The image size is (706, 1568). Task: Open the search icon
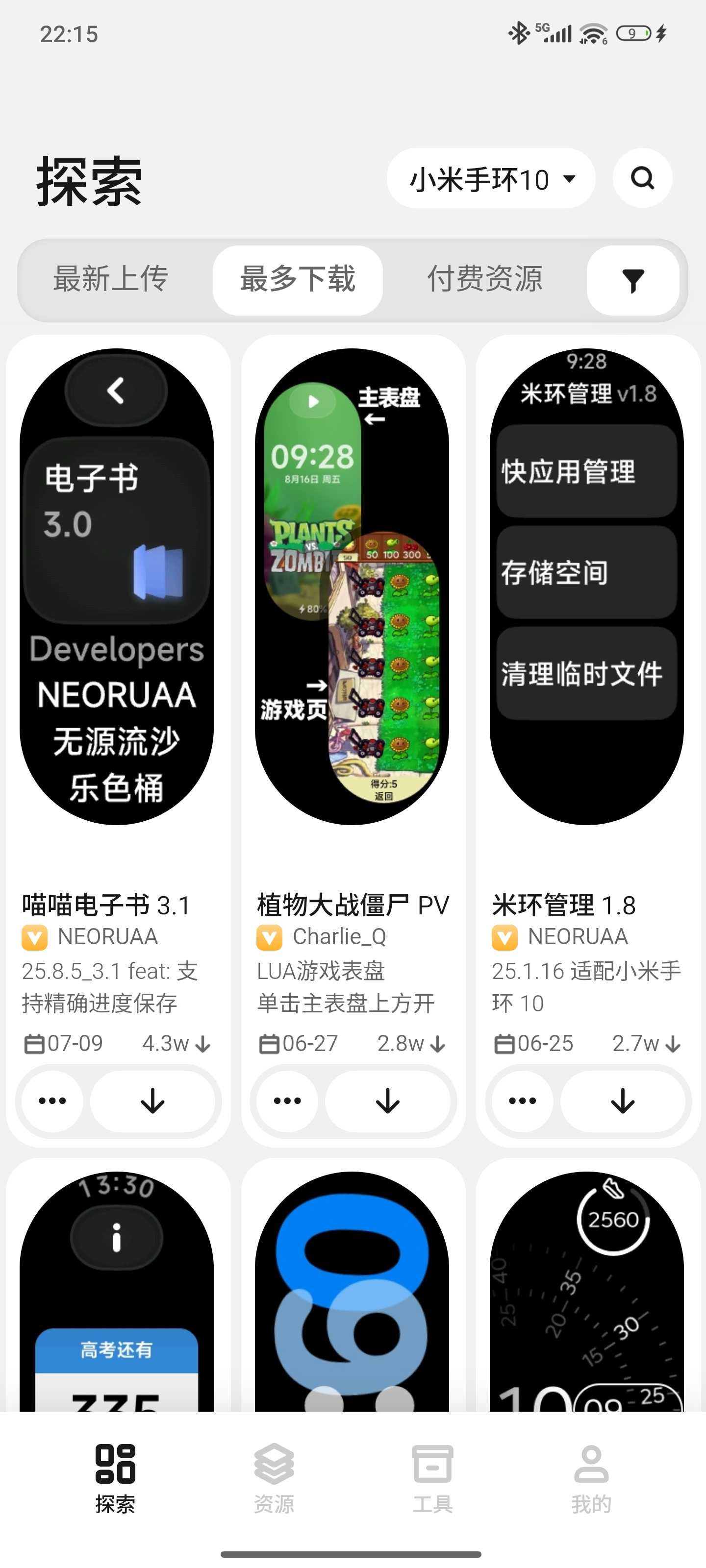pos(642,178)
